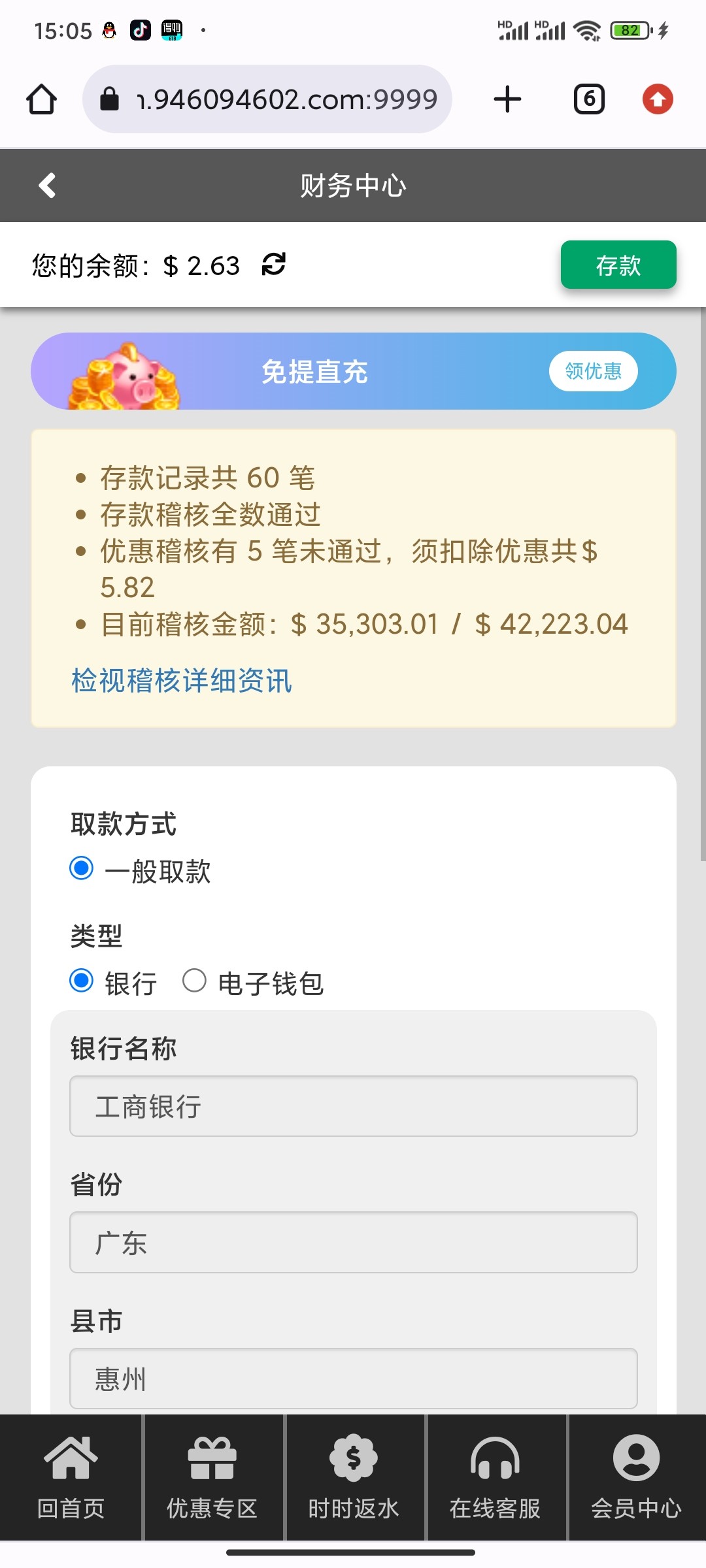Image resolution: width=706 pixels, height=1568 pixels.
Task: Tap the 银行名称 field showing 工商银行
Action: point(354,1106)
